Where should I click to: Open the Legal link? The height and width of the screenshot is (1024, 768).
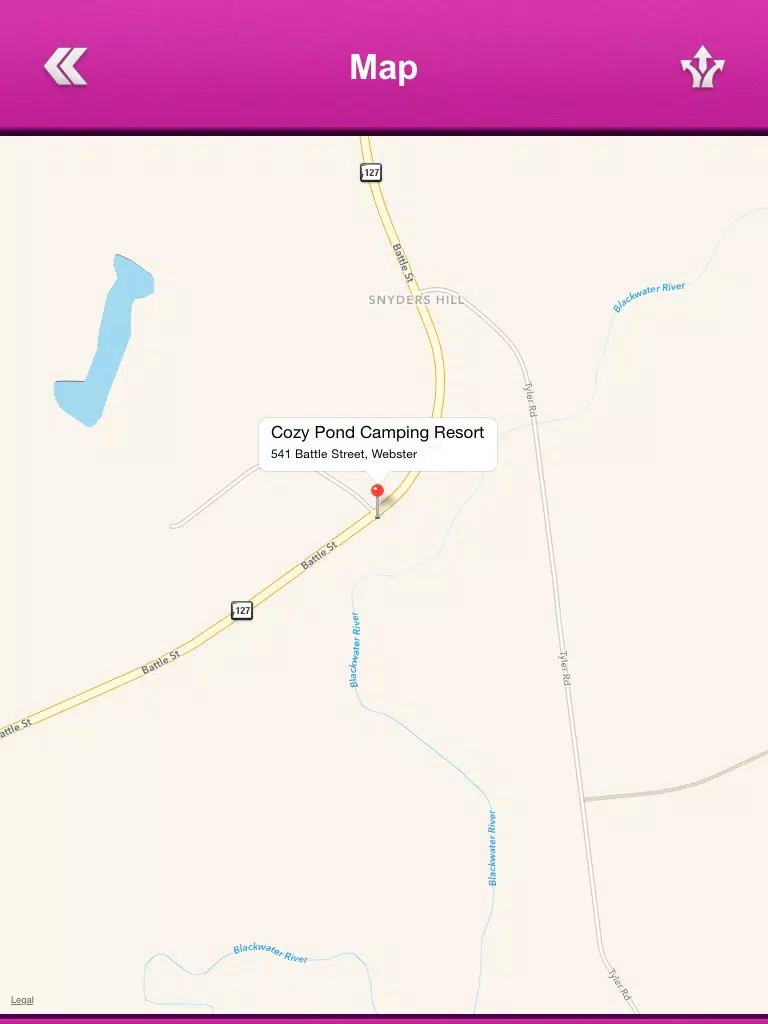tap(22, 1000)
